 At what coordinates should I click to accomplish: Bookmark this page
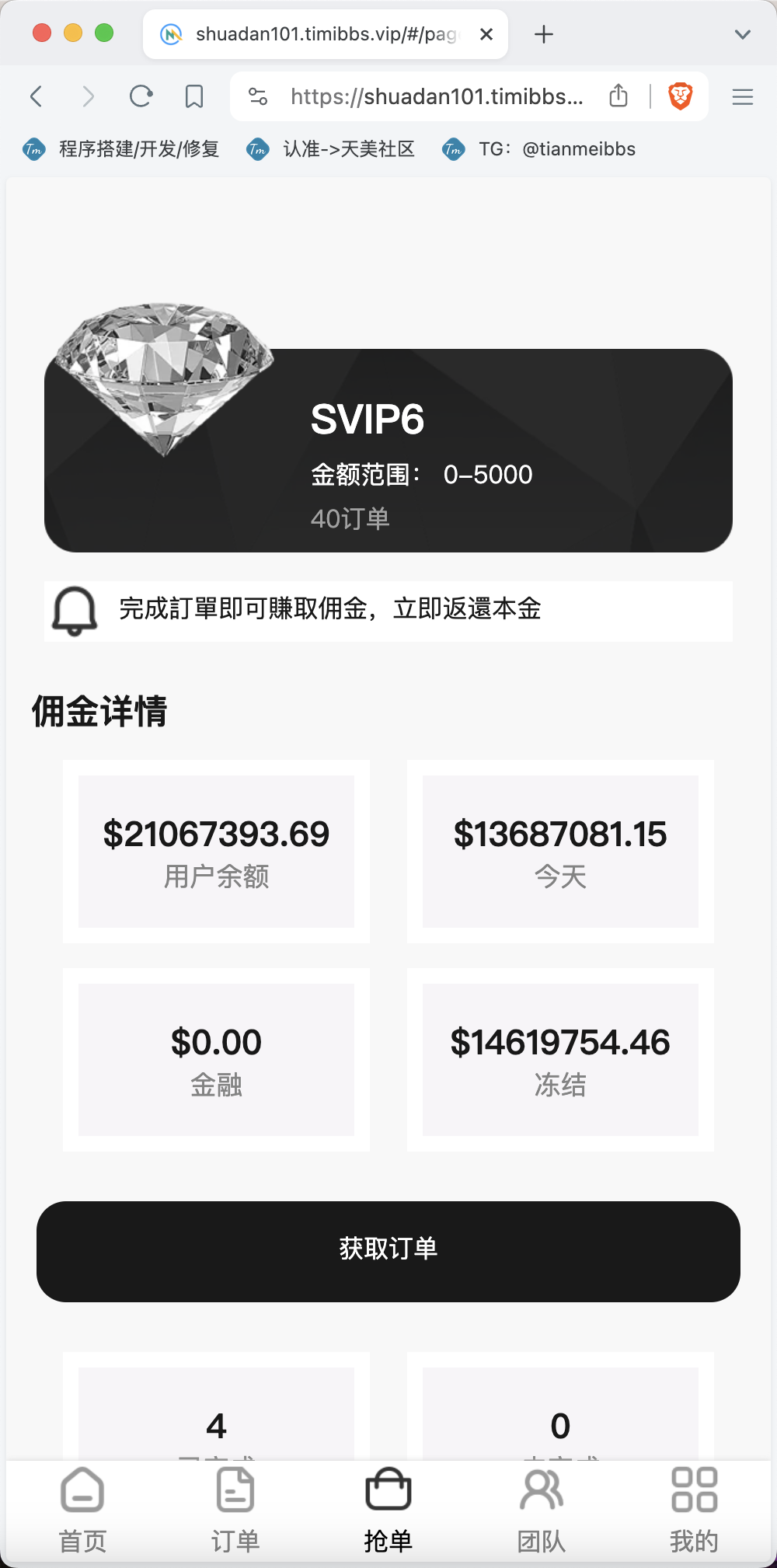(194, 96)
